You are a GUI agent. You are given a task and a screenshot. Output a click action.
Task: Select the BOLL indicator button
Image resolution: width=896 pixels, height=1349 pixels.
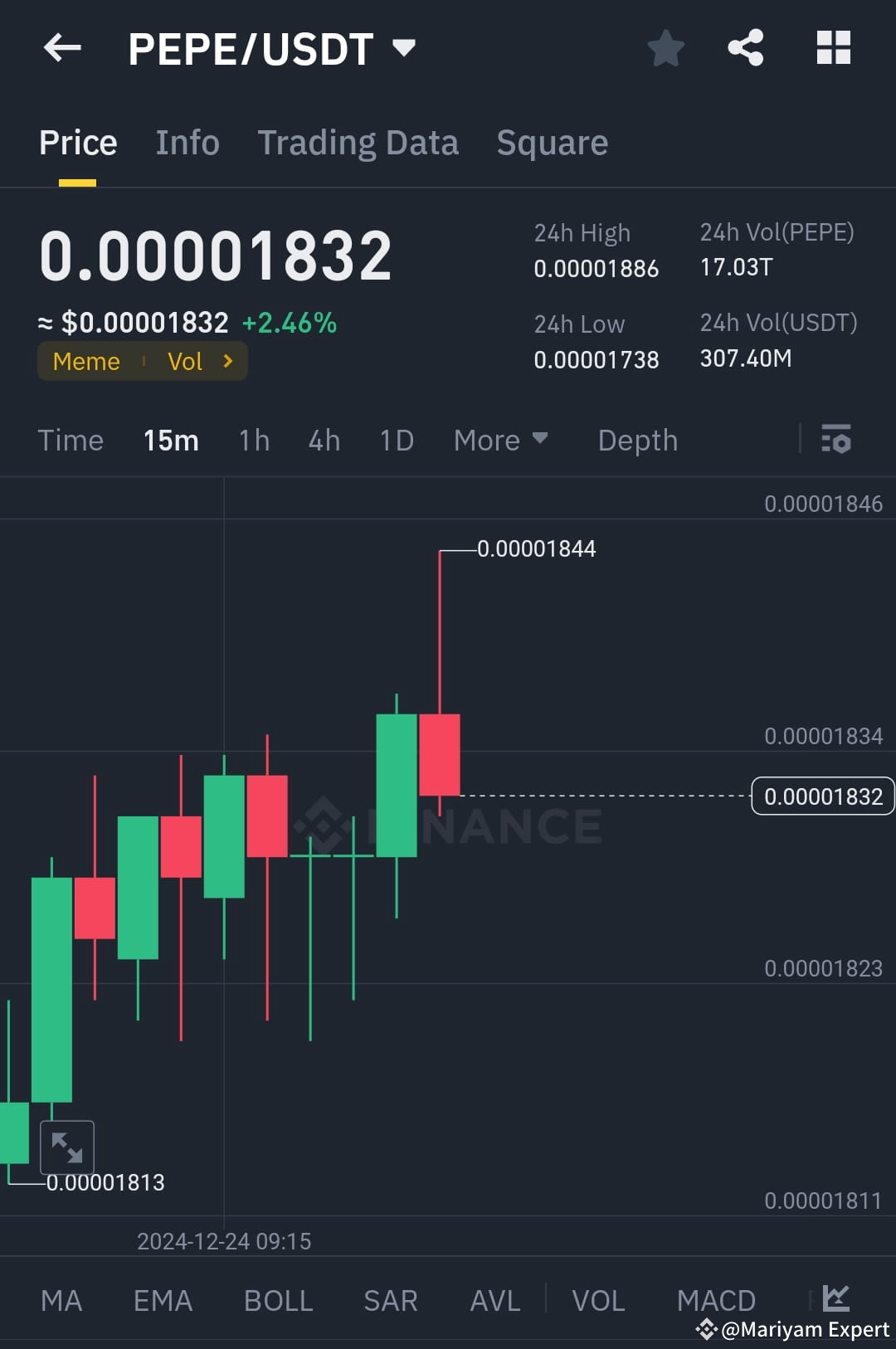coord(278,1301)
